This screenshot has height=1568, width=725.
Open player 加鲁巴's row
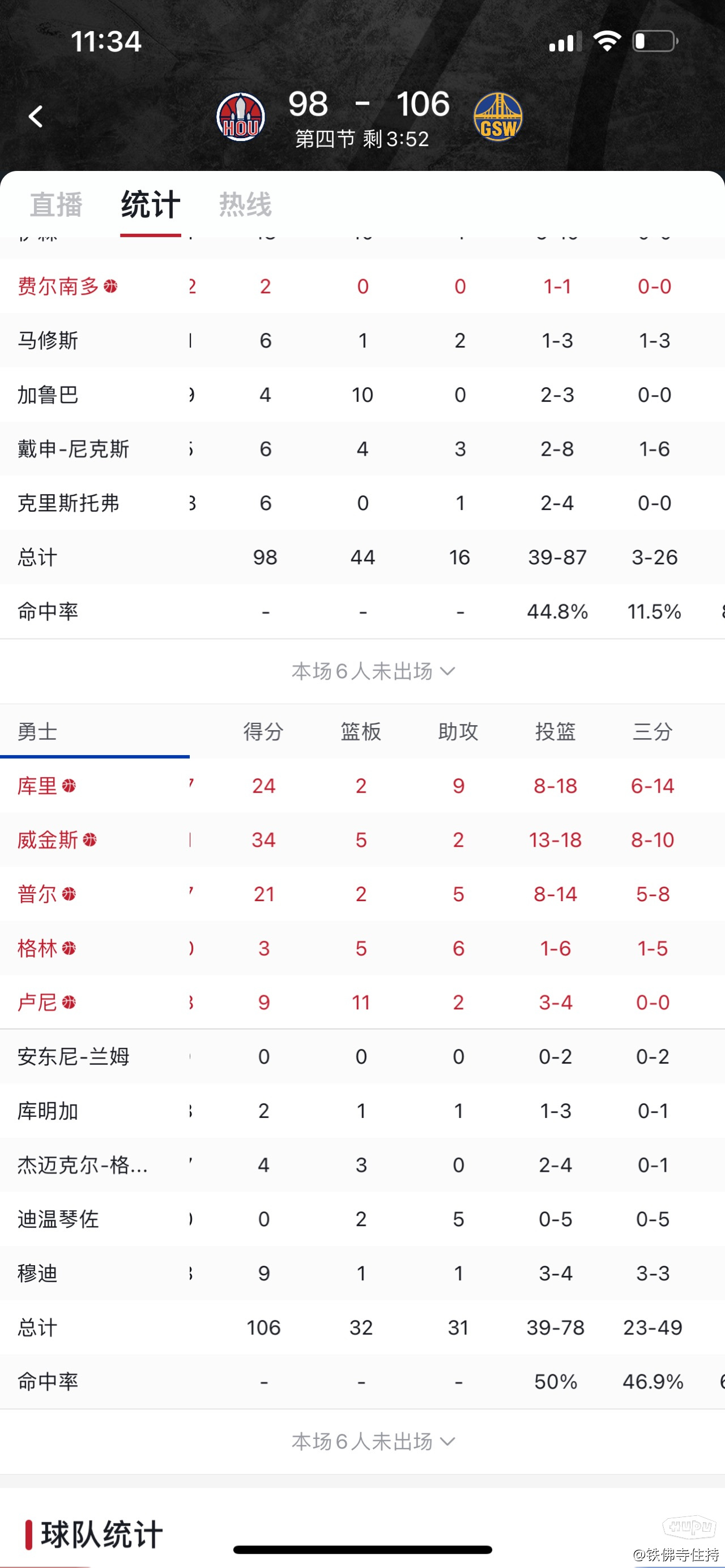pos(362,395)
